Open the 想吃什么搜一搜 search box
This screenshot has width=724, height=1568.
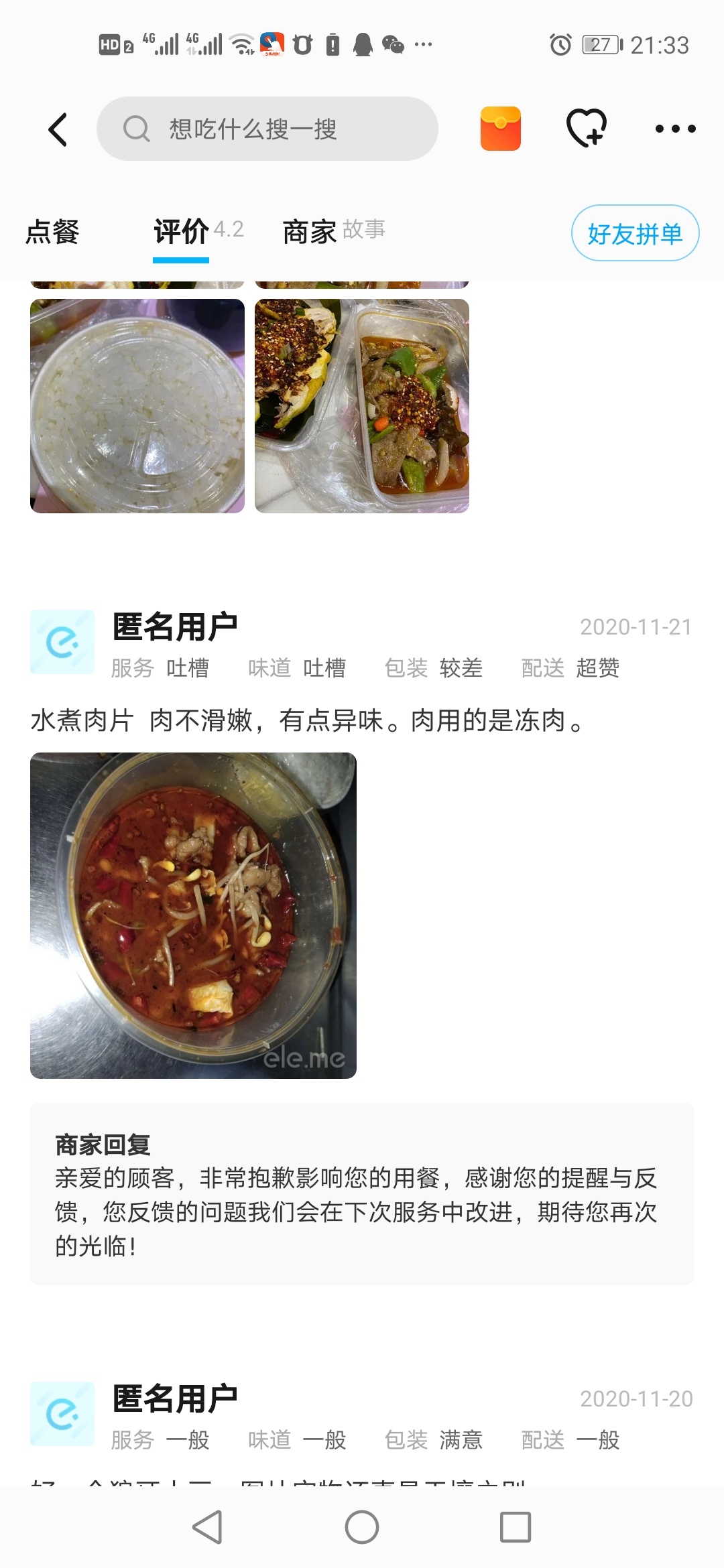pos(267,129)
